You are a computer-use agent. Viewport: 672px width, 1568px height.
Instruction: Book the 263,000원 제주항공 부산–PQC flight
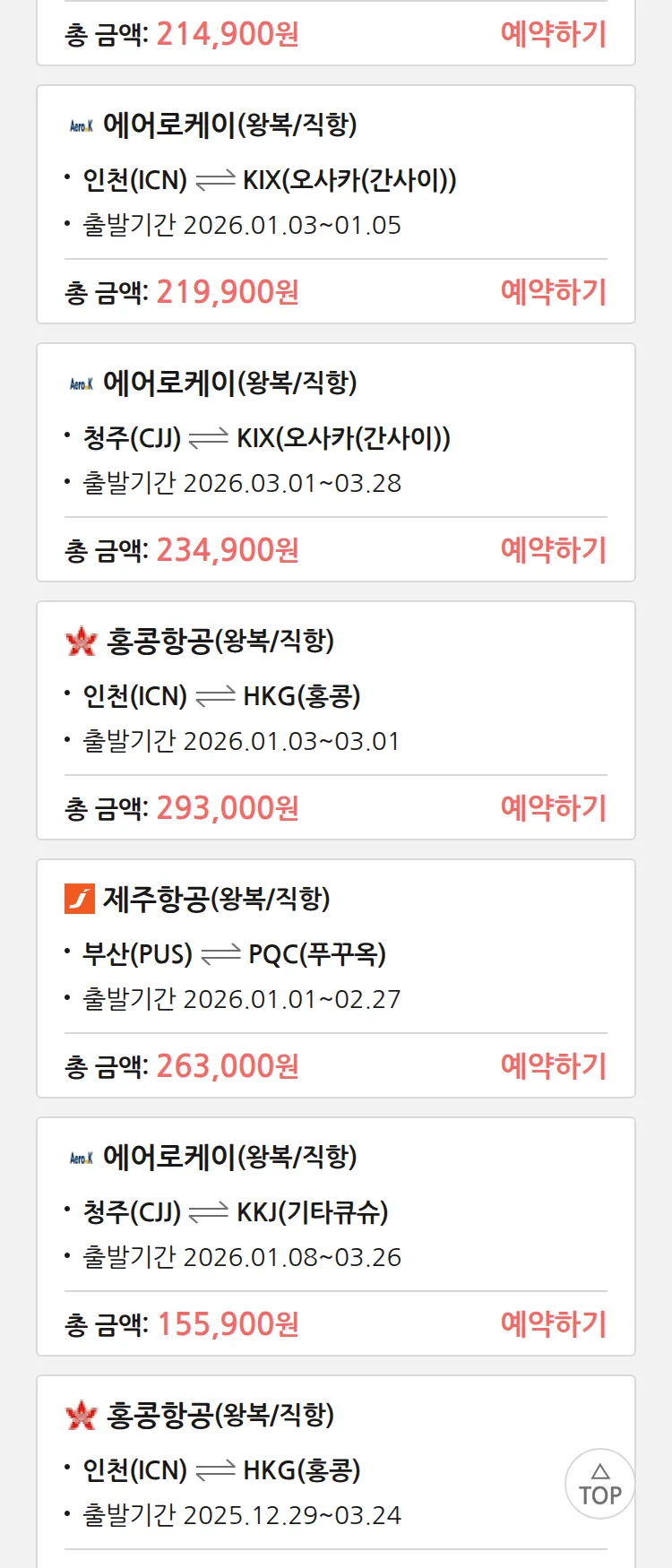pos(553,1066)
